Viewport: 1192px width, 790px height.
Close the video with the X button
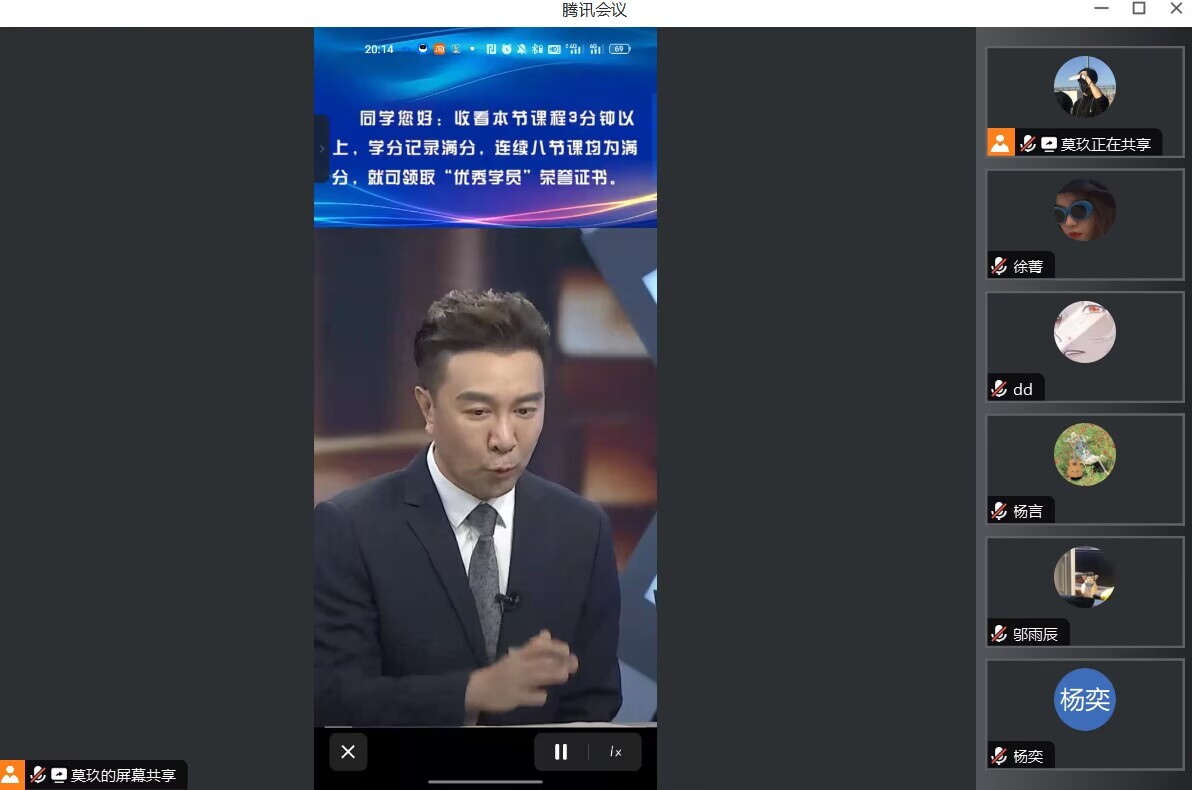click(x=348, y=752)
